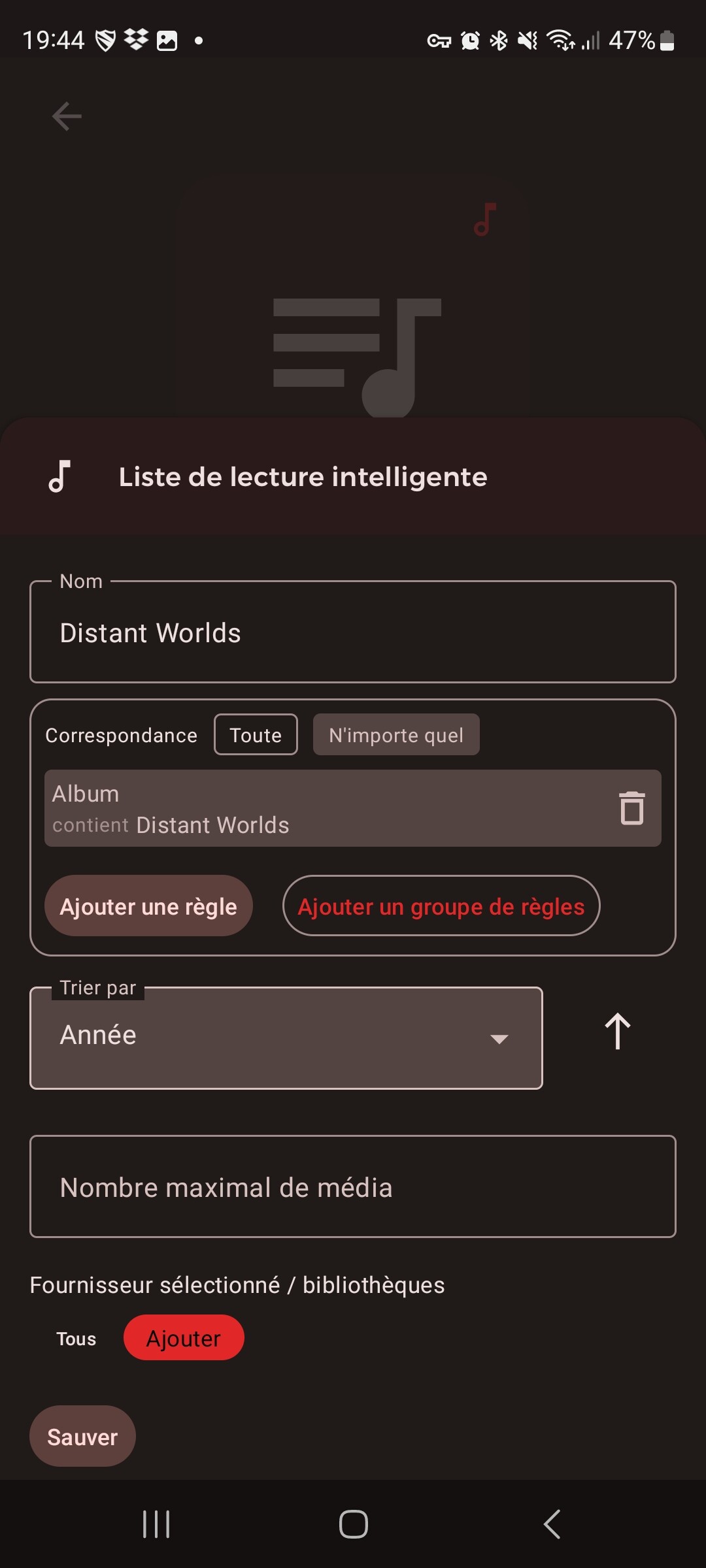706x1568 pixels.
Task: Go to the system home screen
Action: pyautogui.click(x=353, y=1525)
